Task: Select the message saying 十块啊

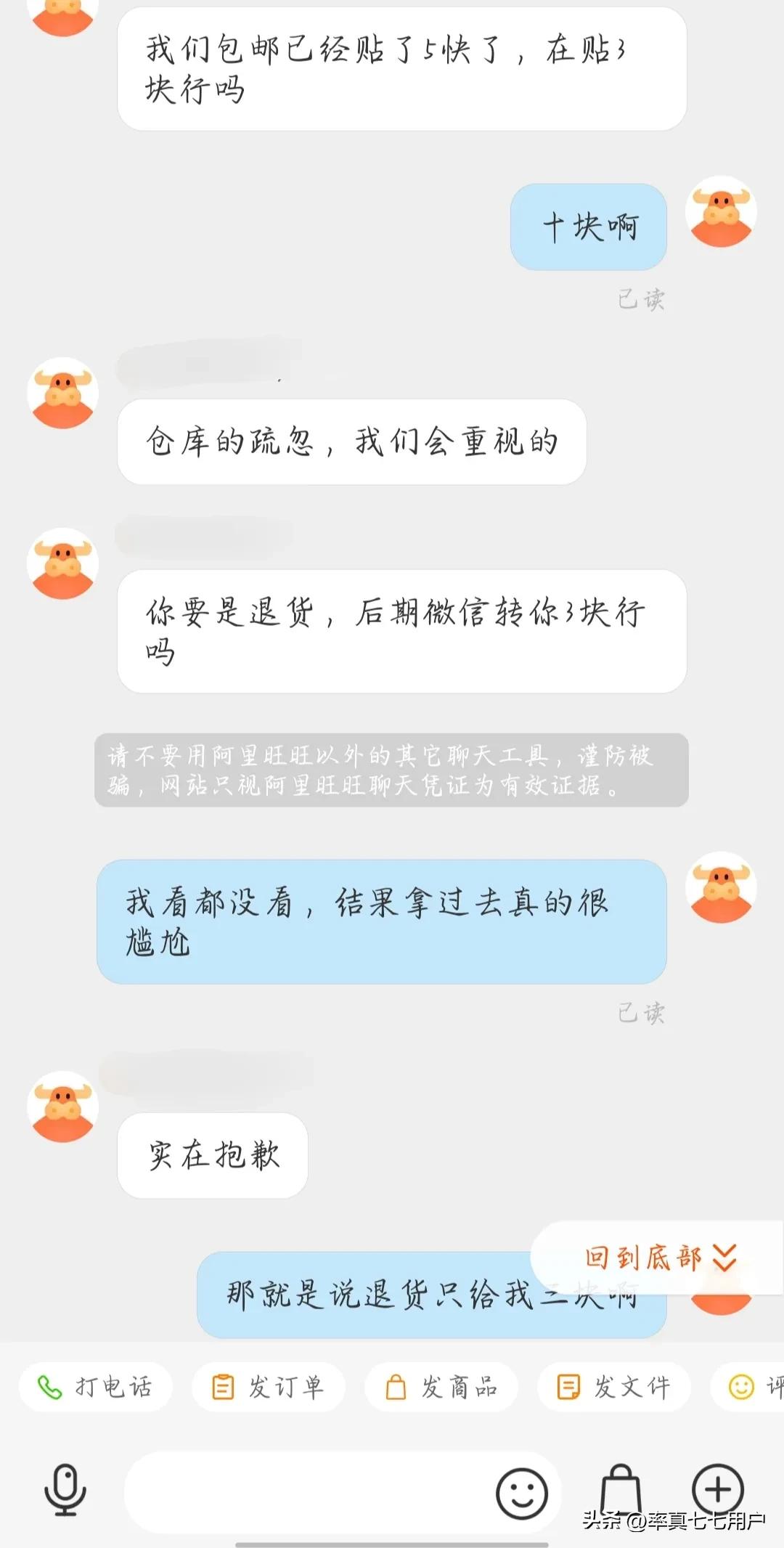Action: (x=588, y=226)
